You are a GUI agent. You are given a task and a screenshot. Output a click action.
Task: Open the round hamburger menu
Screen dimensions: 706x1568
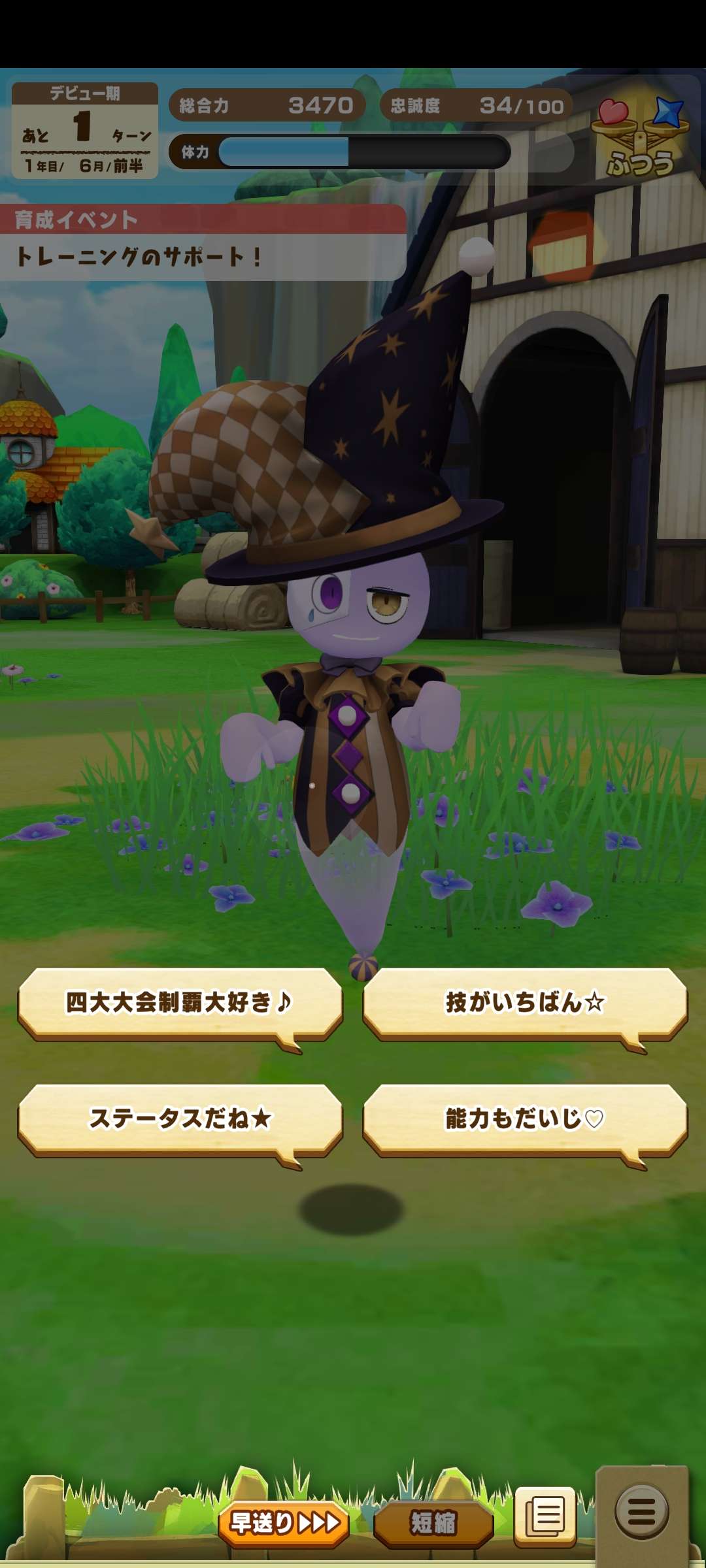(x=641, y=1512)
